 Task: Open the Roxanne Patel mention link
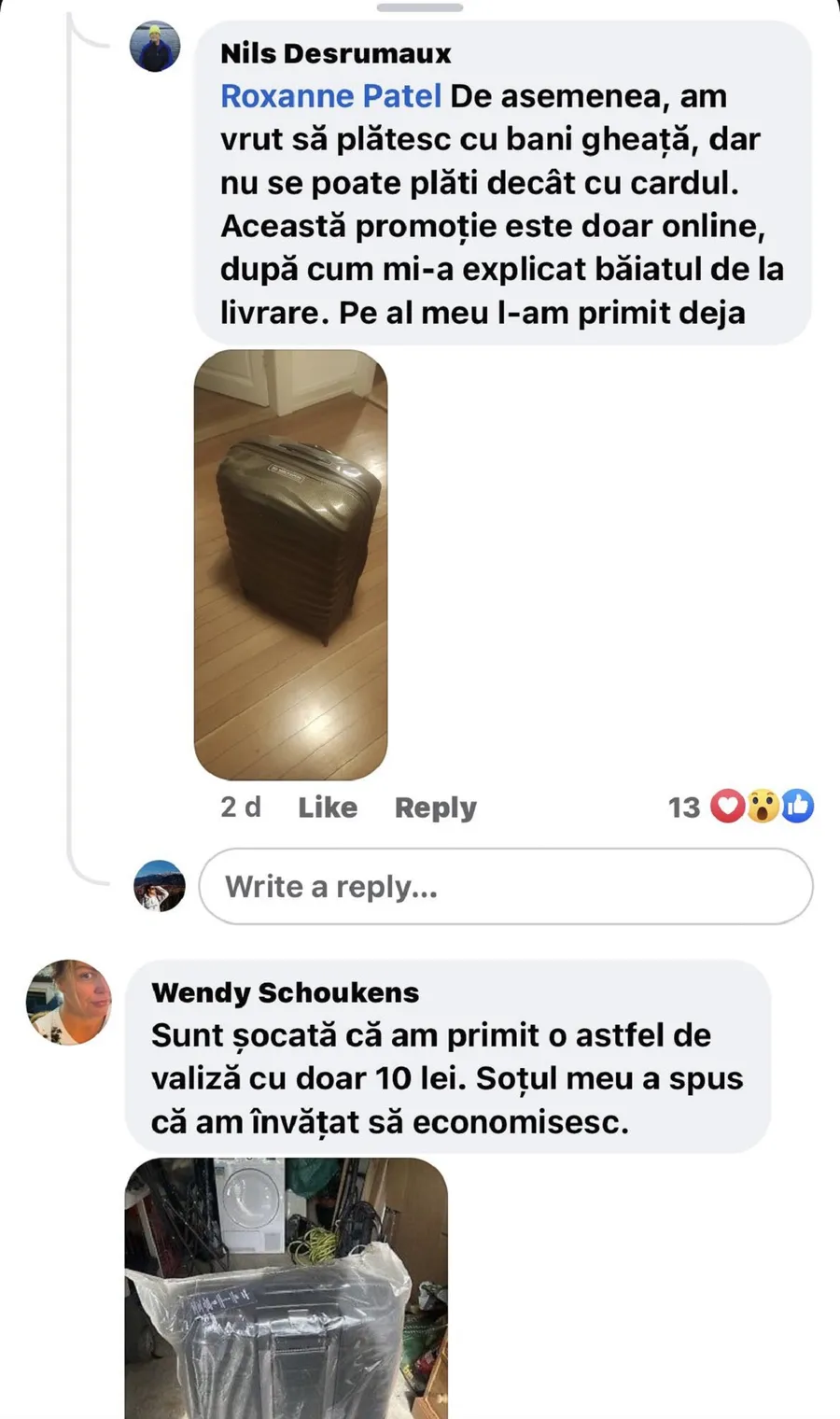(330, 96)
